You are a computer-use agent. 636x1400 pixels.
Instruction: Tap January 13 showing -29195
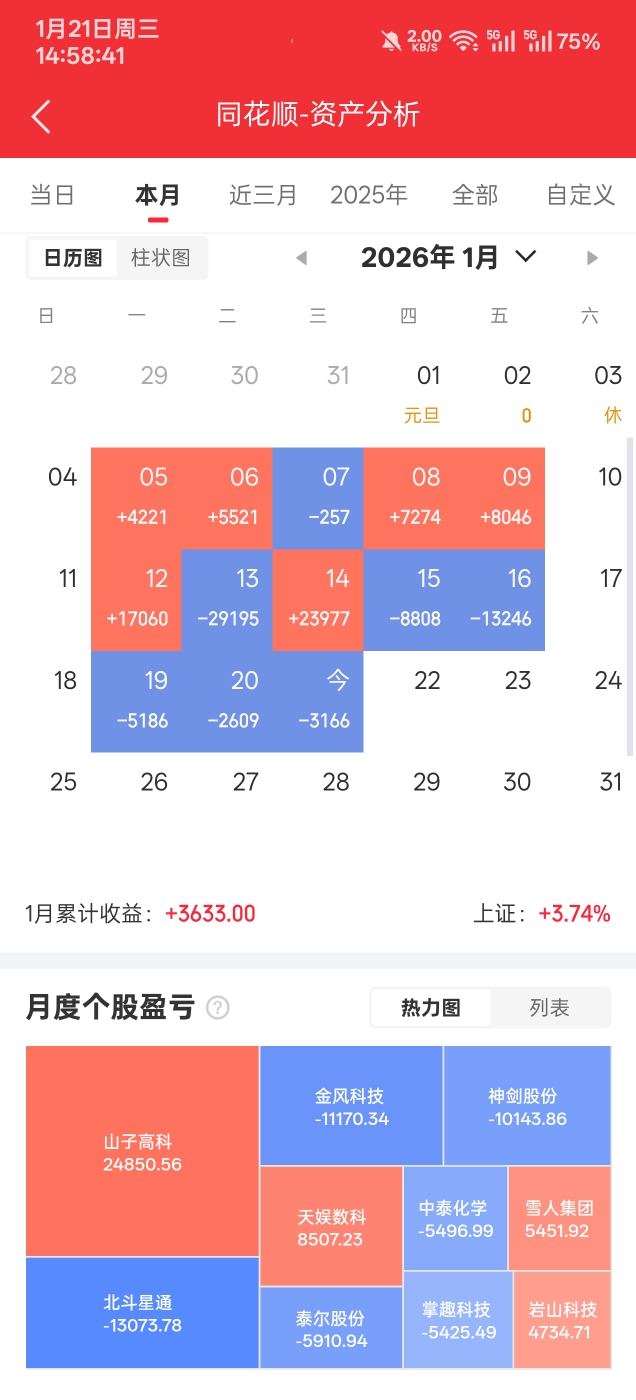coord(227,600)
